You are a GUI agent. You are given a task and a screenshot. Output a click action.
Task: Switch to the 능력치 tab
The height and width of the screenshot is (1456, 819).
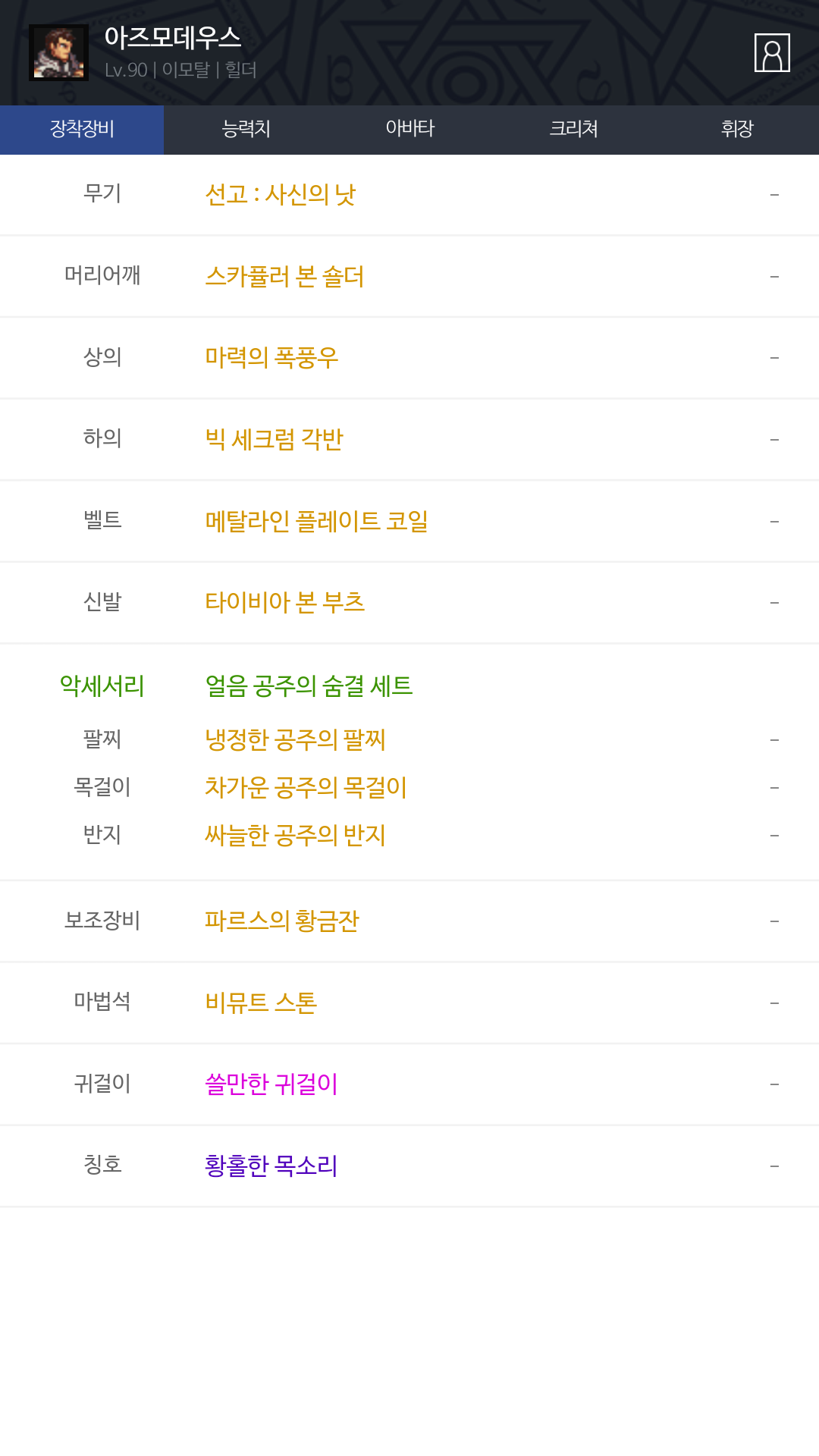point(246,130)
